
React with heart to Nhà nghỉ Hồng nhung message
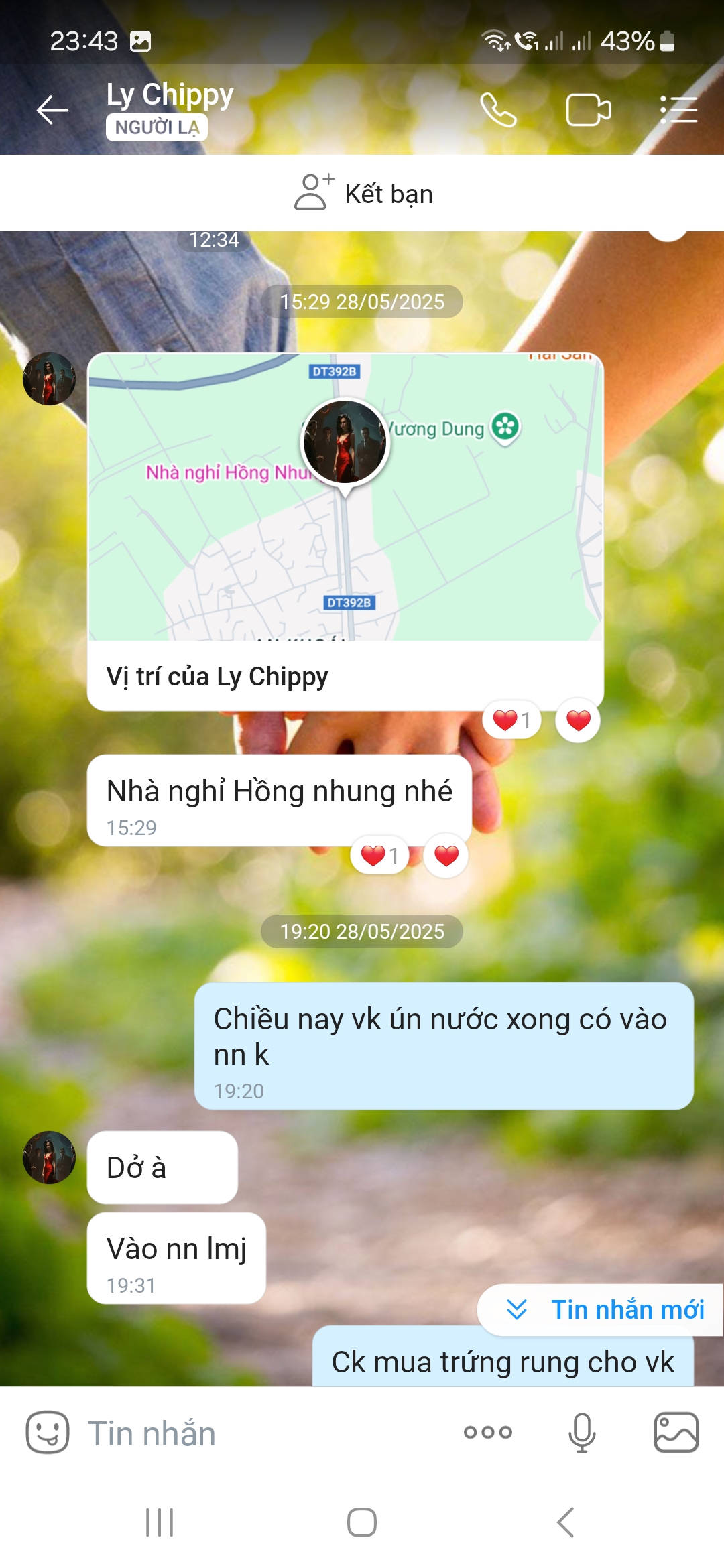coord(446,856)
